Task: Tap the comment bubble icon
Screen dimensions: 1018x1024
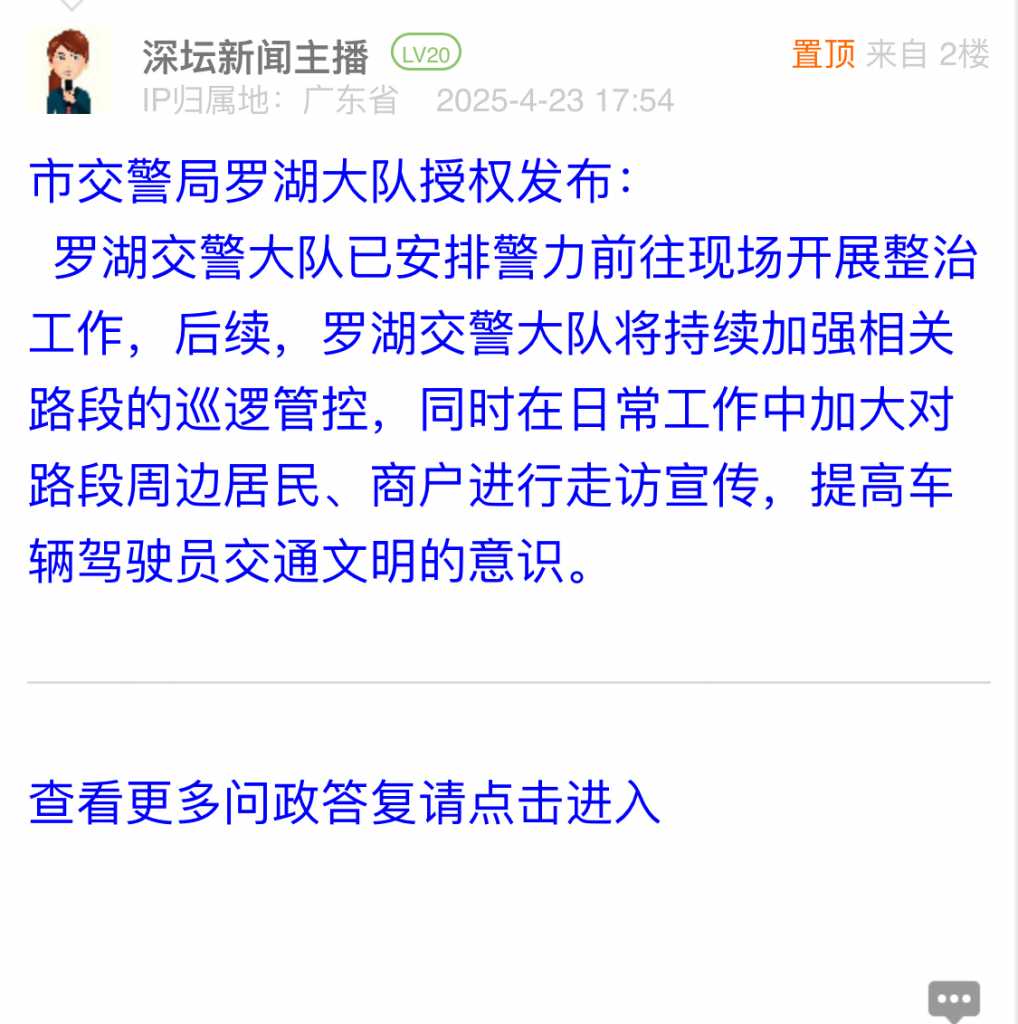Action: point(954,1001)
